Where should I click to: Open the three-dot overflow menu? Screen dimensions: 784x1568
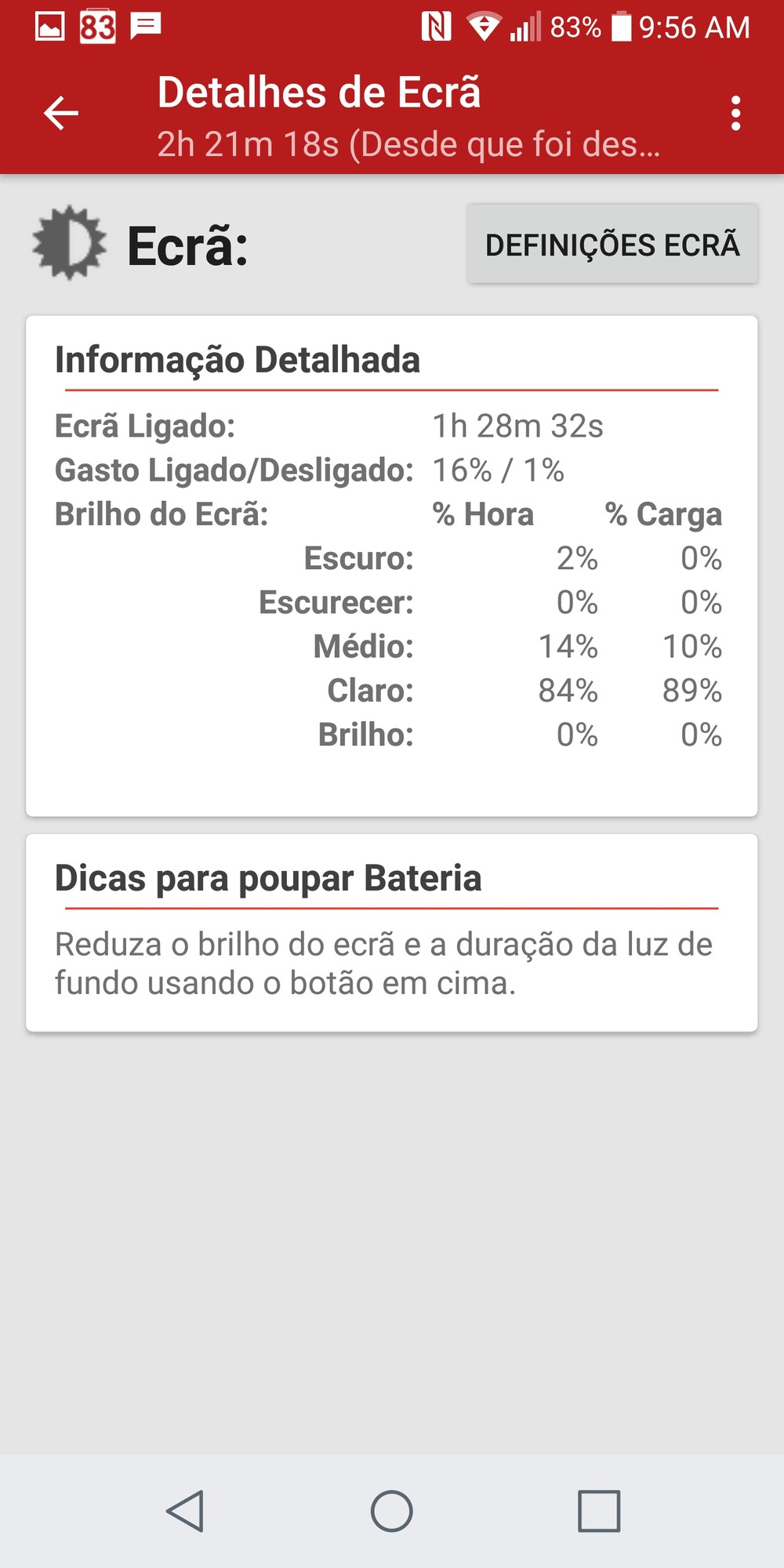pos(735,114)
